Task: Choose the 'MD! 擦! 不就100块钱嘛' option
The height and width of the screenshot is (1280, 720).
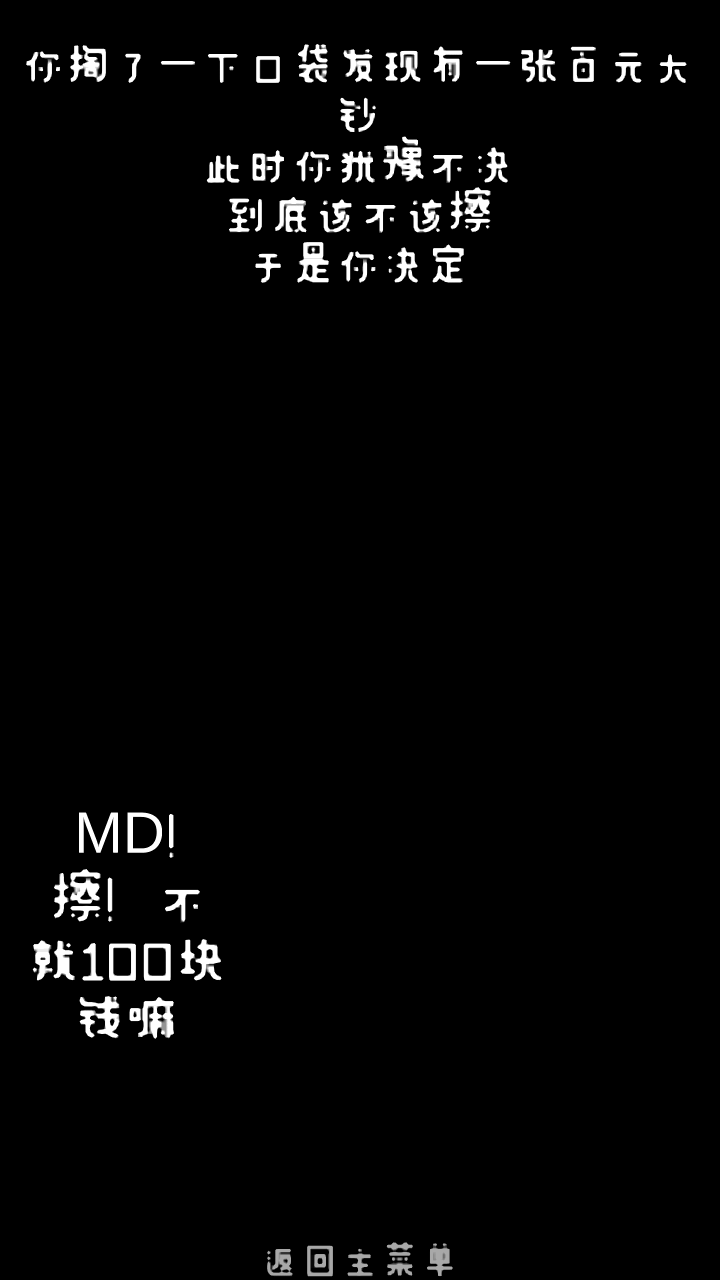Action: (x=127, y=925)
